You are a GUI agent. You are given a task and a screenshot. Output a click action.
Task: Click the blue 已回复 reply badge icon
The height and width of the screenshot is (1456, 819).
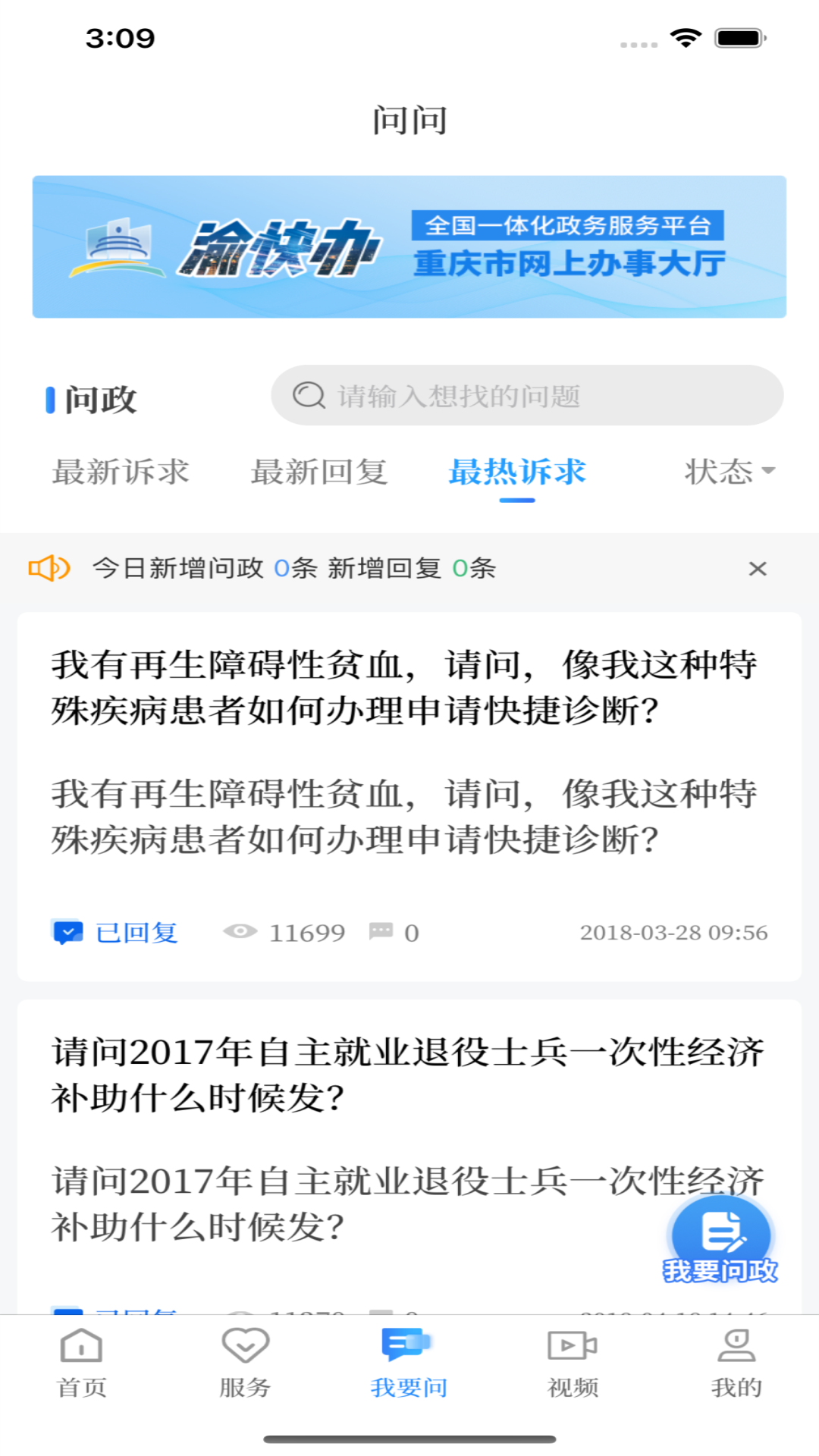click(68, 932)
